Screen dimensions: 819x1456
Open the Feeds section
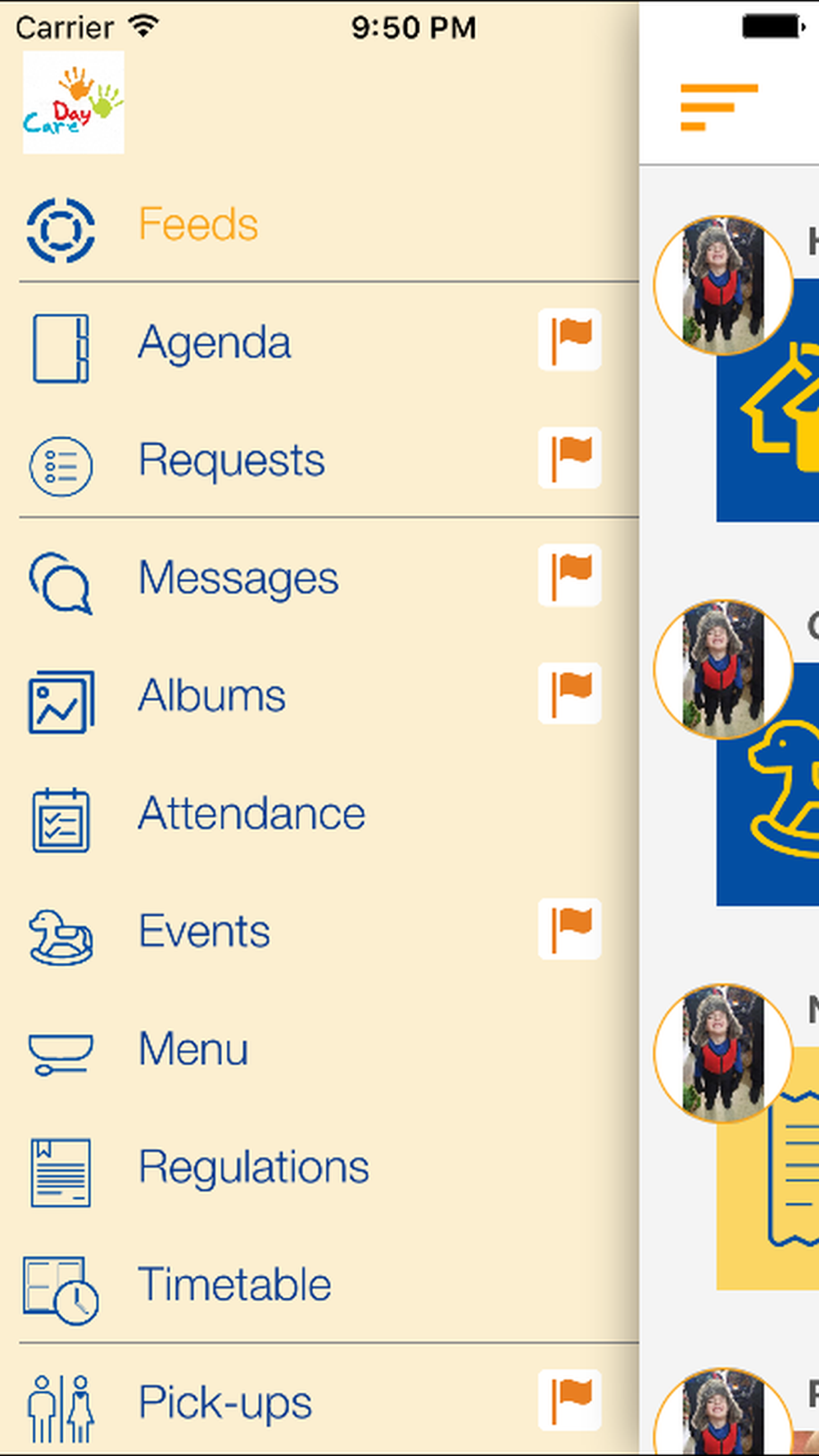click(197, 225)
